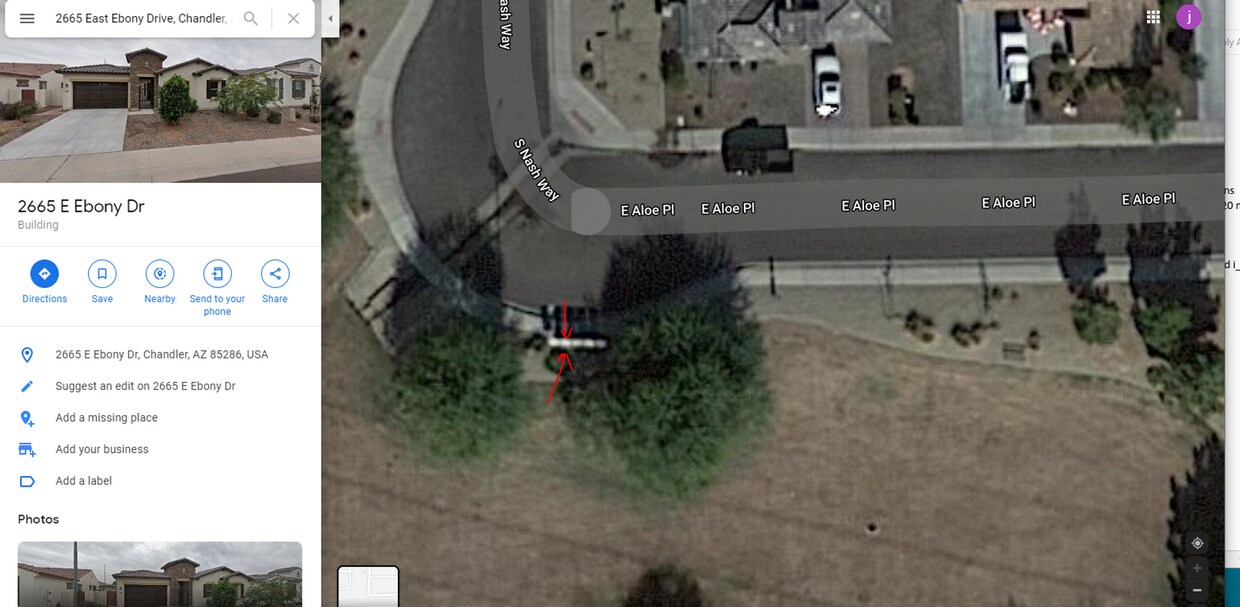Collapse the side panel arrow
The image size is (1240, 607).
(331, 18)
